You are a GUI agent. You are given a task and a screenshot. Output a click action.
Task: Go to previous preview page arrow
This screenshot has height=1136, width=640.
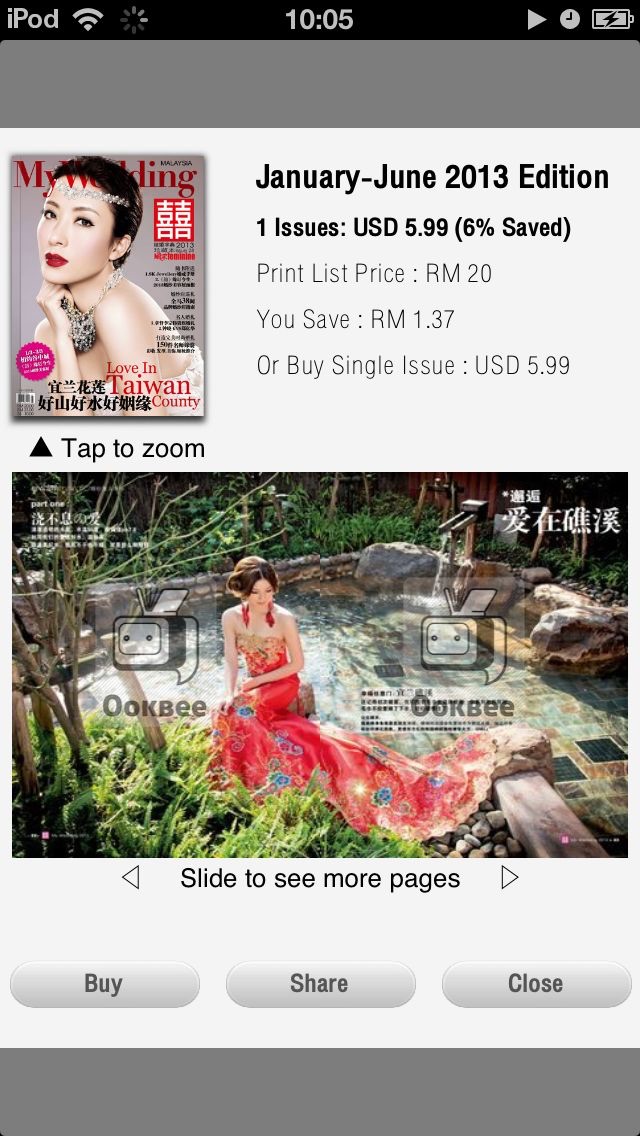[130, 878]
